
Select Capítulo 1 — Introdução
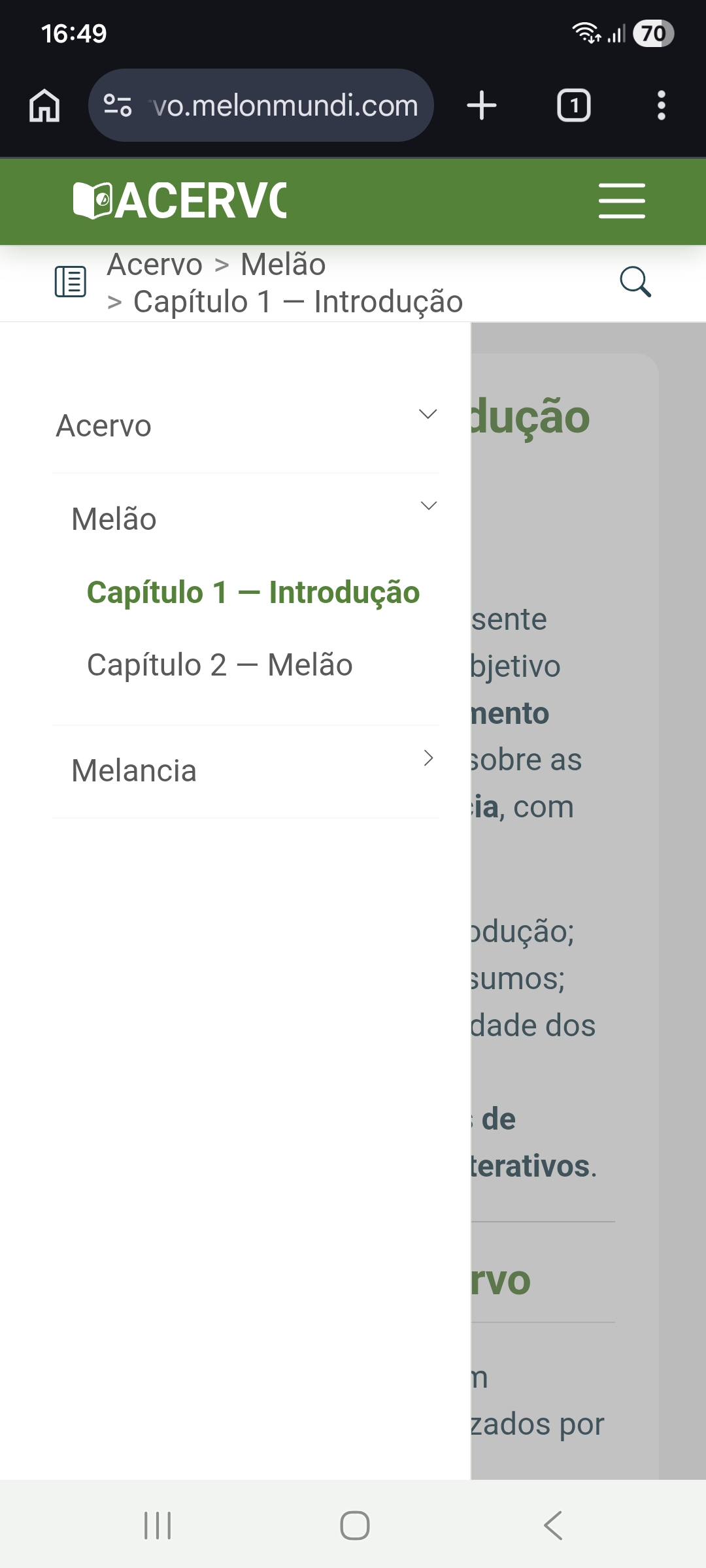click(x=254, y=593)
